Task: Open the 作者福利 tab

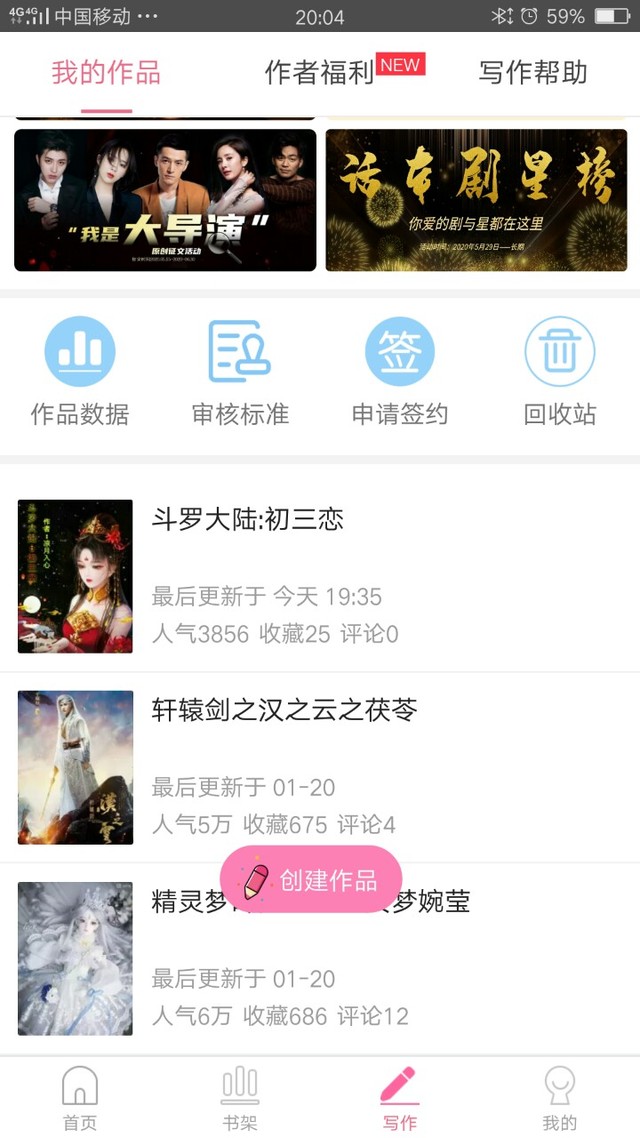Action: pos(319,73)
